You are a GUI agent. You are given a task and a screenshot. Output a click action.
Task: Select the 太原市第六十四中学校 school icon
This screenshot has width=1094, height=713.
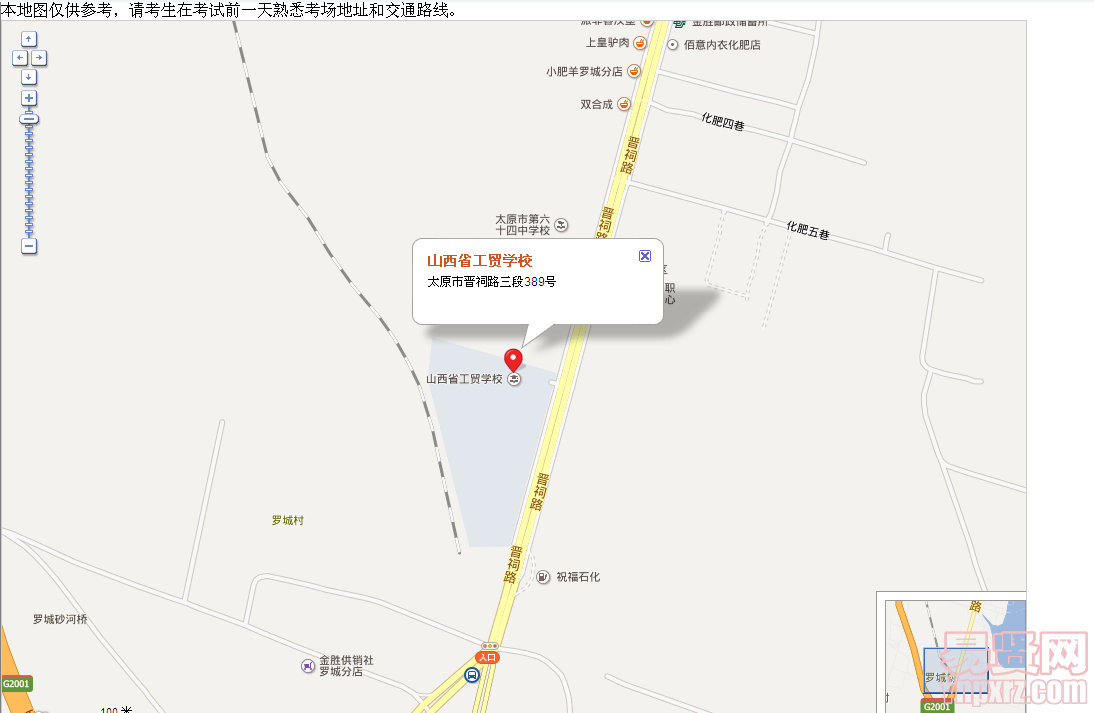[561, 224]
